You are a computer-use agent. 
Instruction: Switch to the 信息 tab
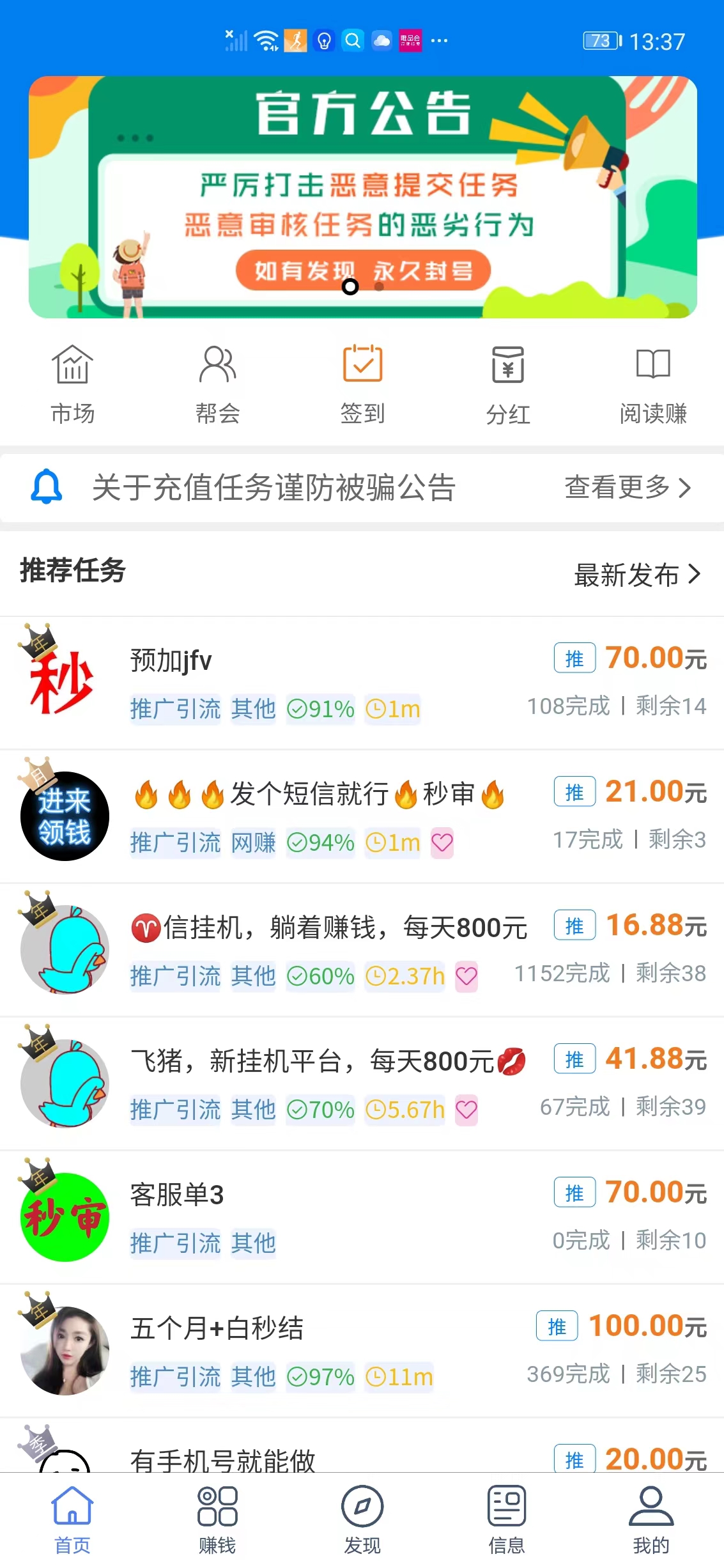(507, 1520)
